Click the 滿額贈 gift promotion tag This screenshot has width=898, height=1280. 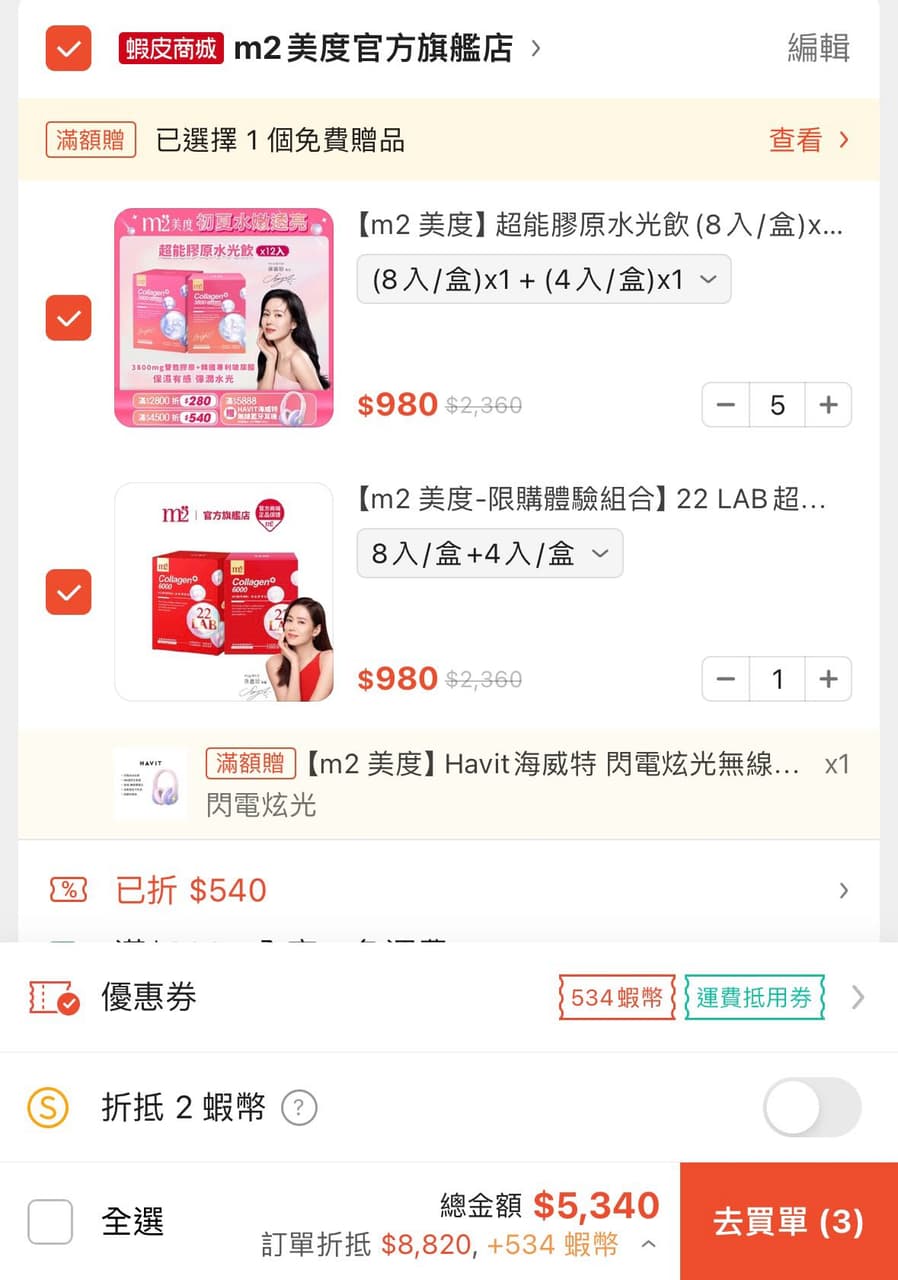90,140
